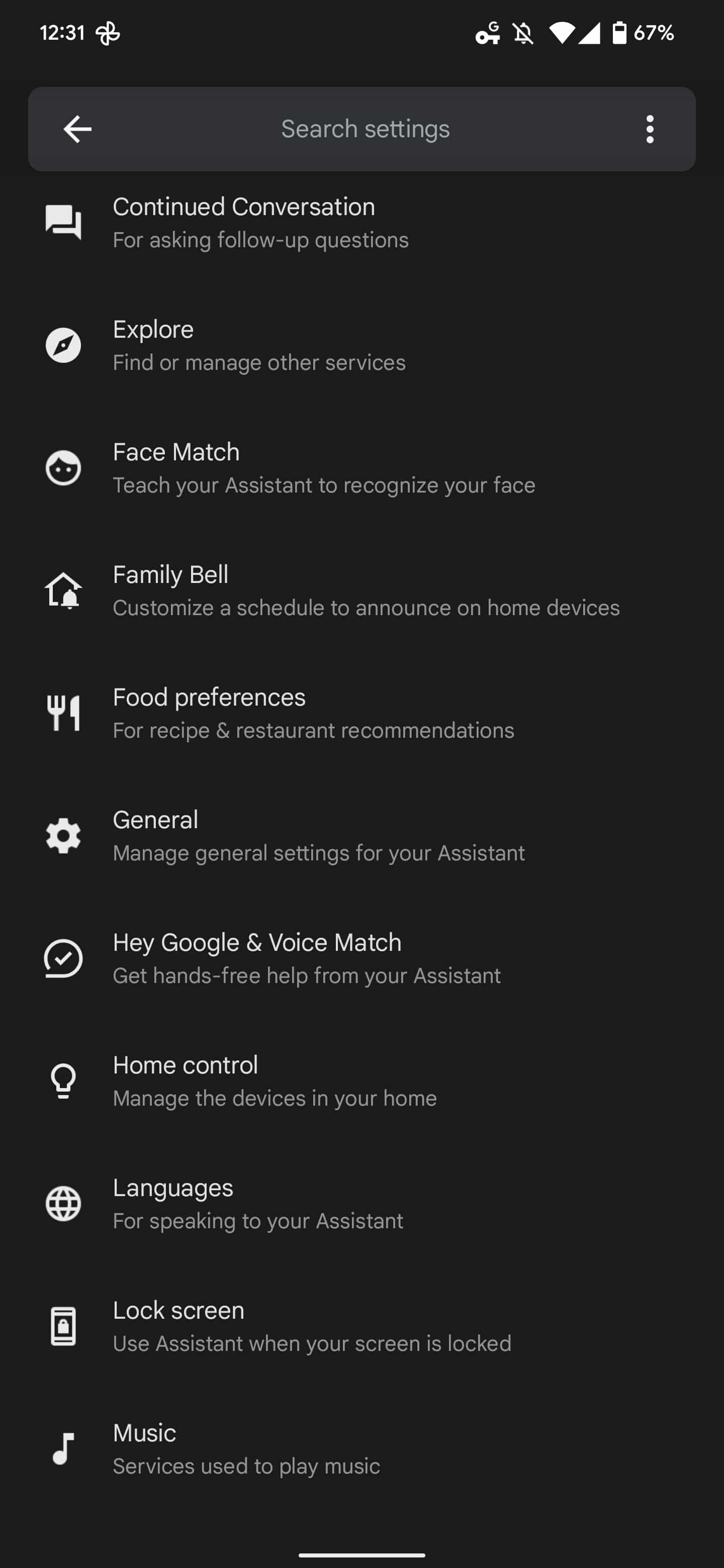
Task: Open the Family Bell settings entry
Action: pyautogui.click(x=366, y=590)
